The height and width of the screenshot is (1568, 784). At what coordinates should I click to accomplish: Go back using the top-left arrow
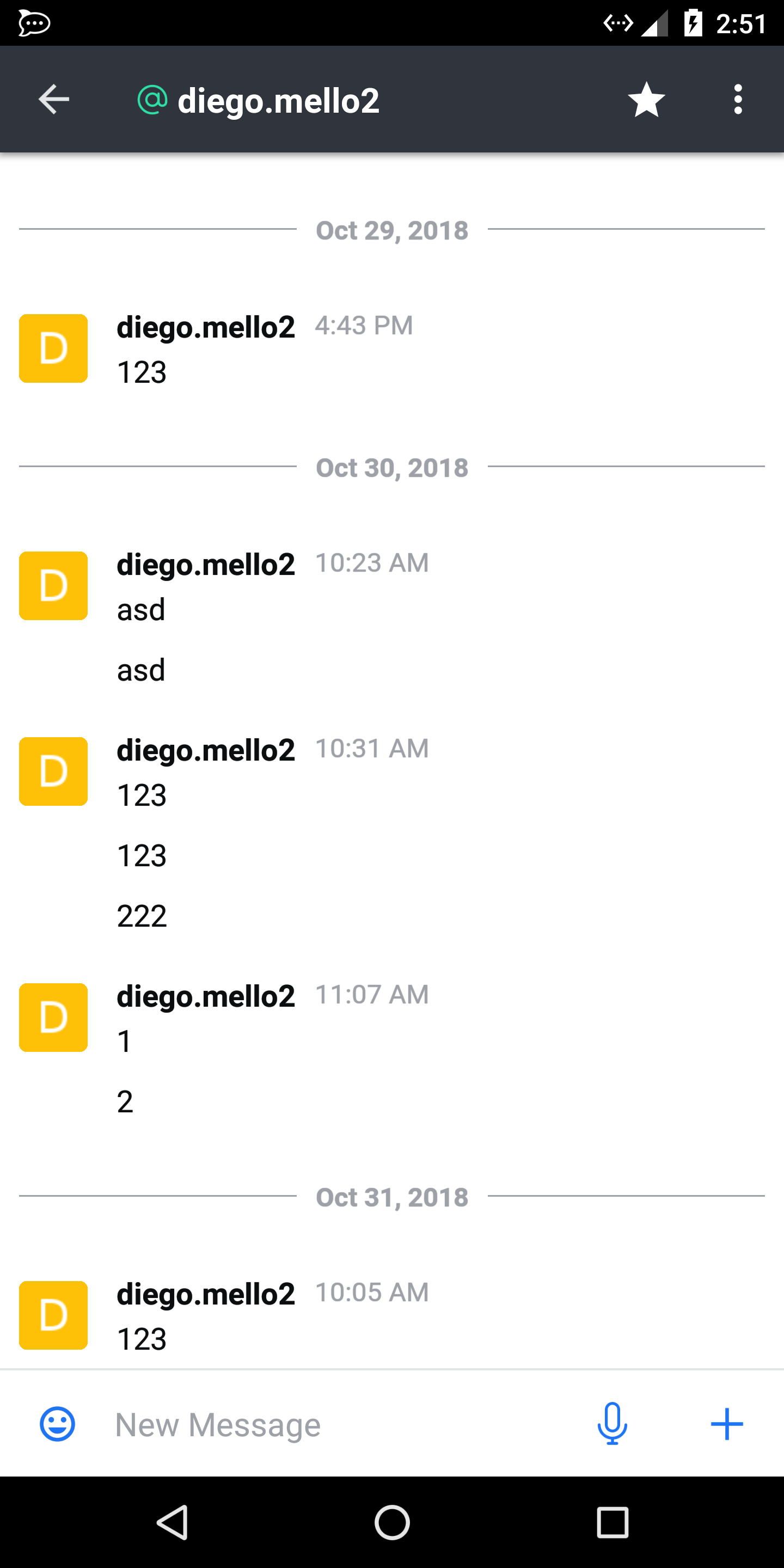click(x=53, y=99)
